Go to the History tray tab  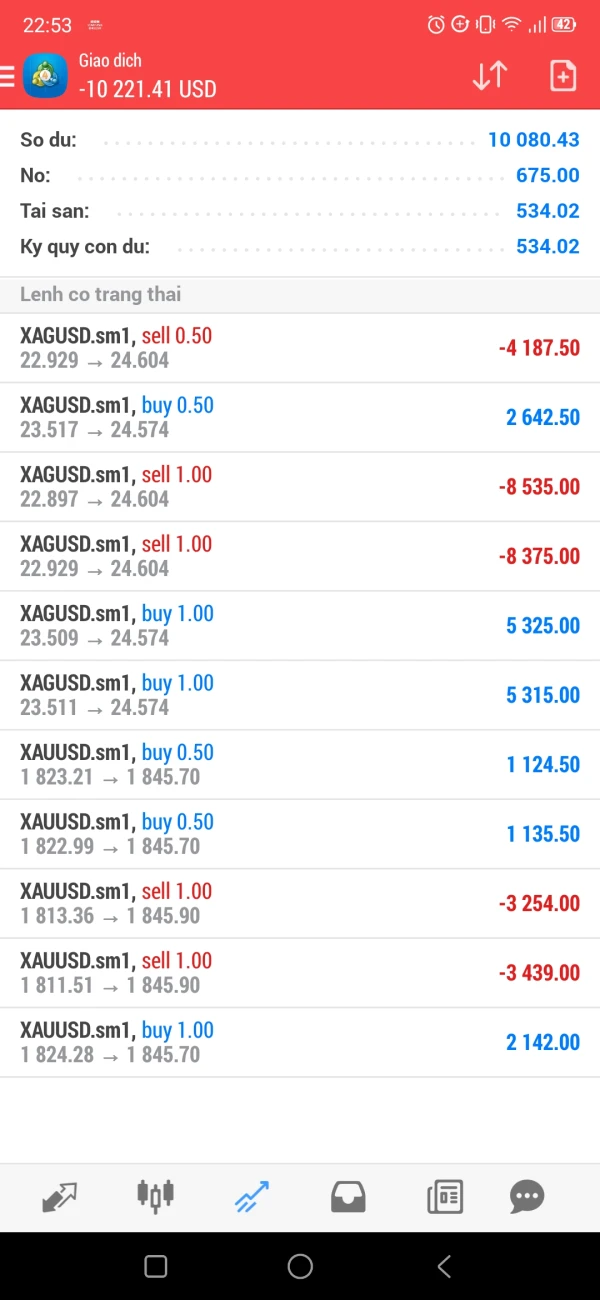(x=348, y=1196)
